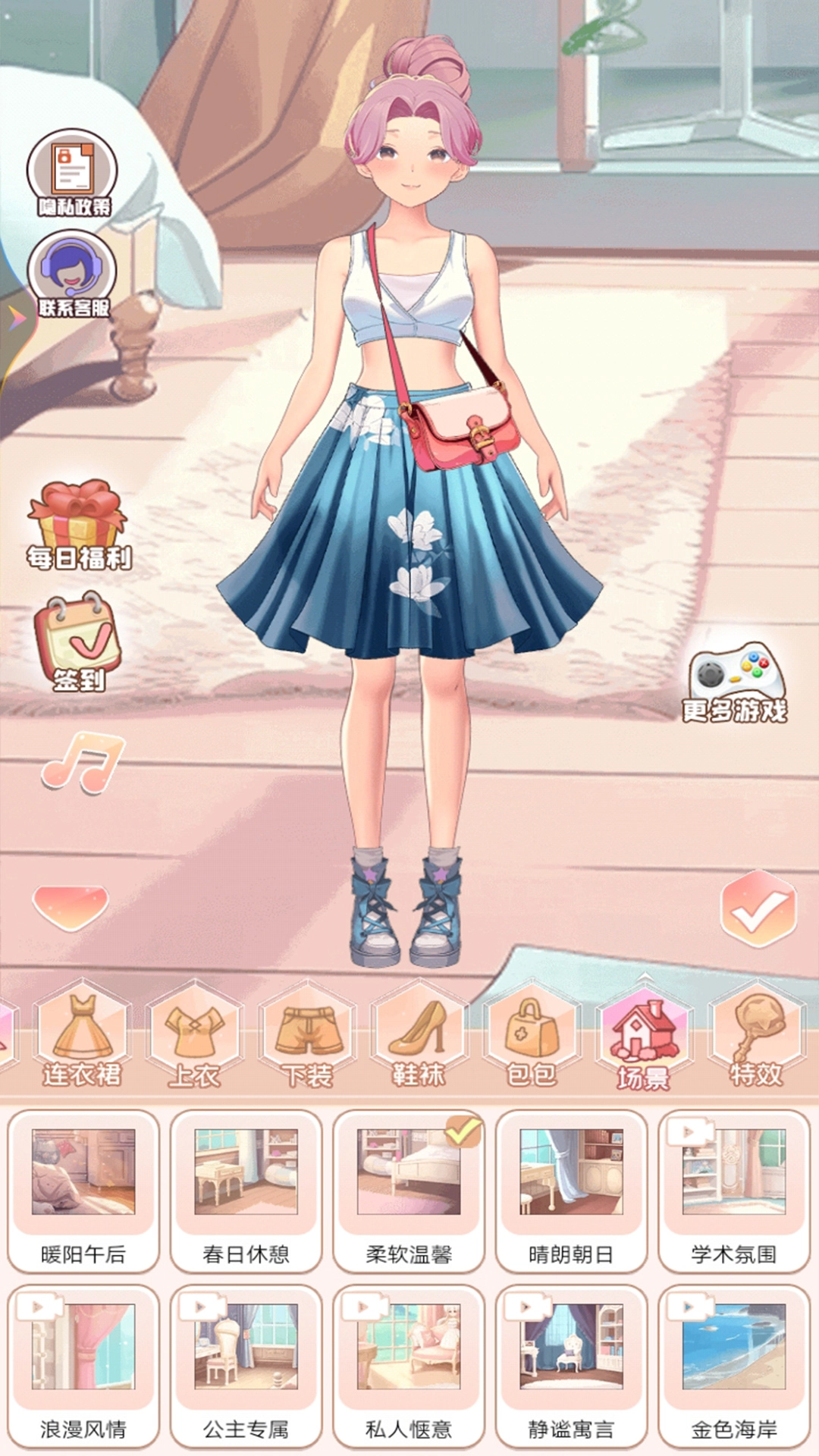This screenshot has height=1456, width=819.
Task: Open the 鞋袜 shoes and socks category
Action: coord(419,1037)
